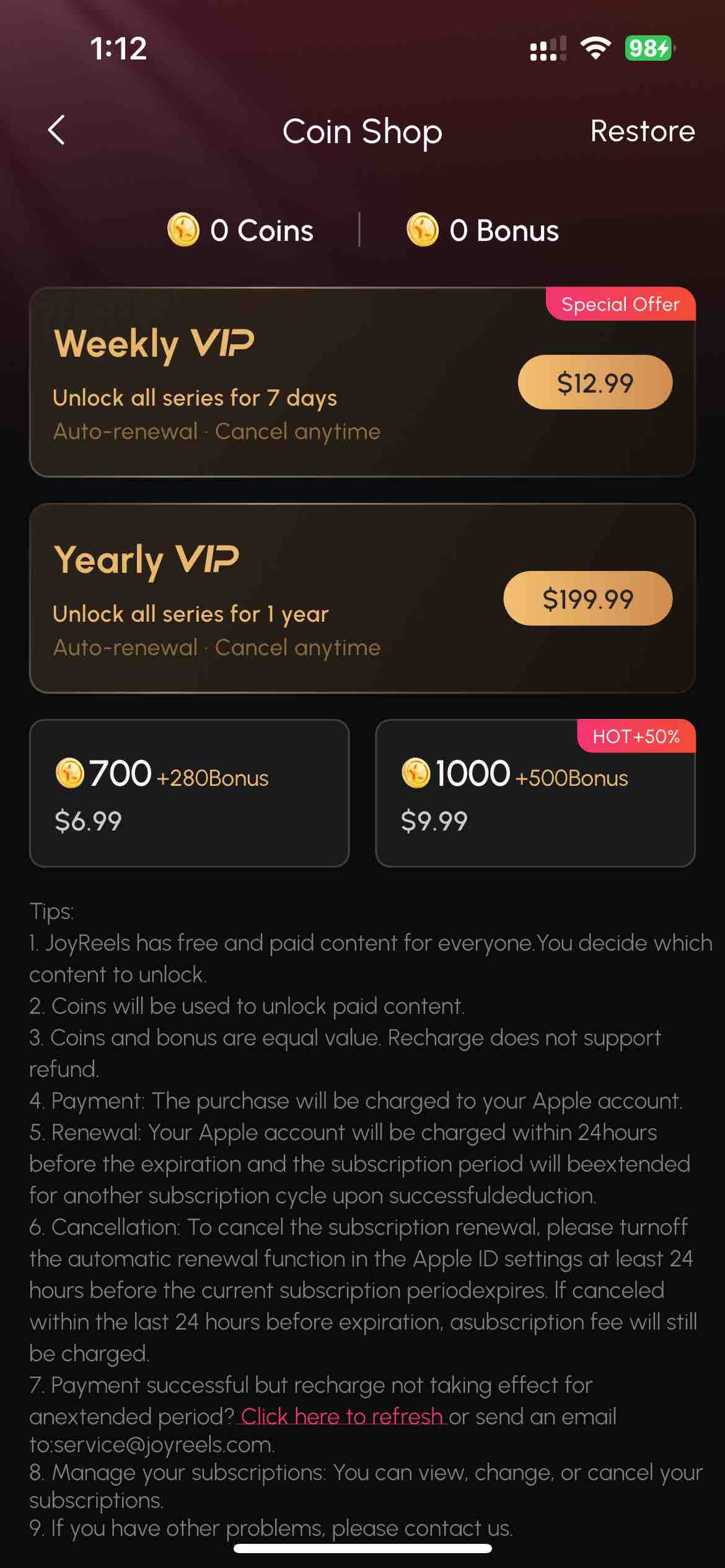Go back from Coin Shop
This screenshot has height=1568, width=725.
[56, 131]
